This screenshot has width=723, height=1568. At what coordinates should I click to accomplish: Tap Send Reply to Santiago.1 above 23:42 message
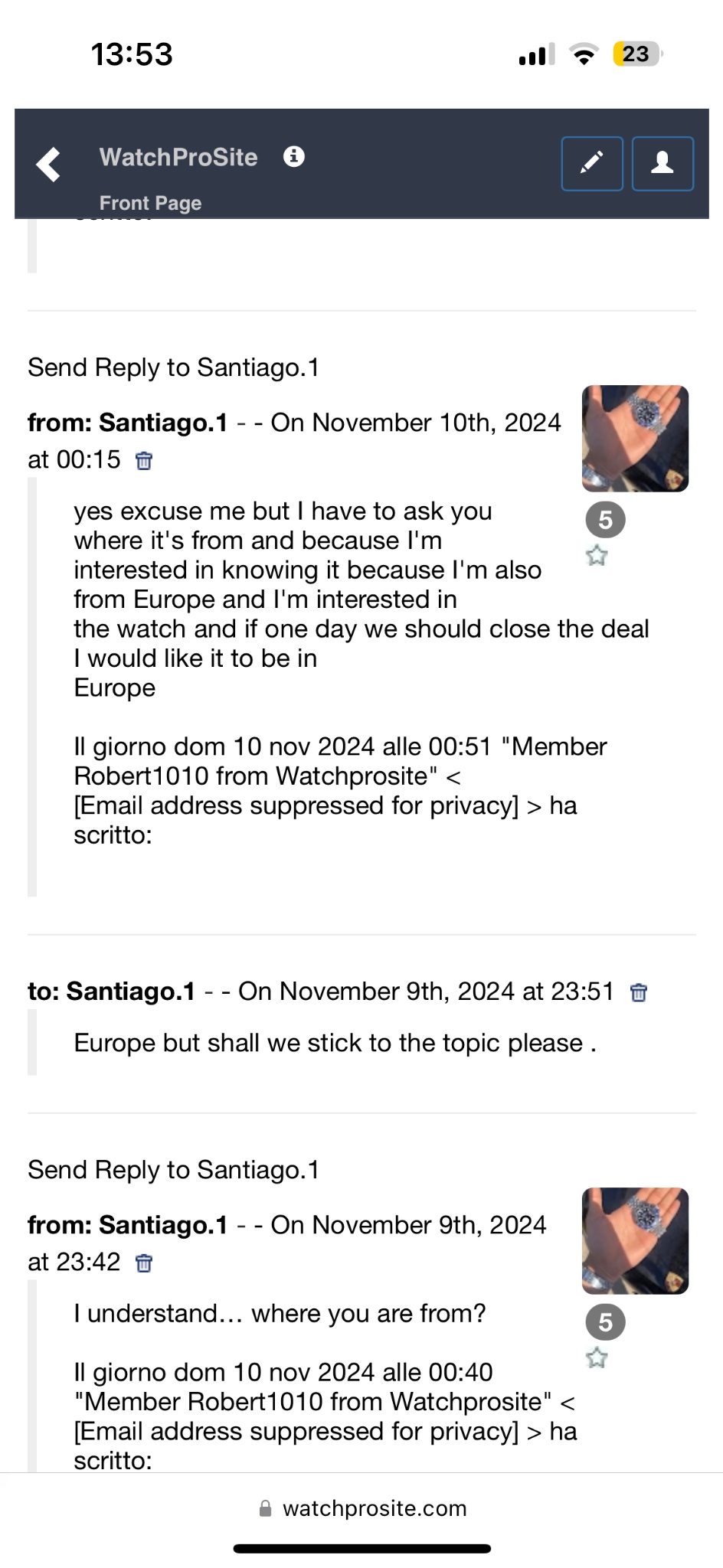173,1170
